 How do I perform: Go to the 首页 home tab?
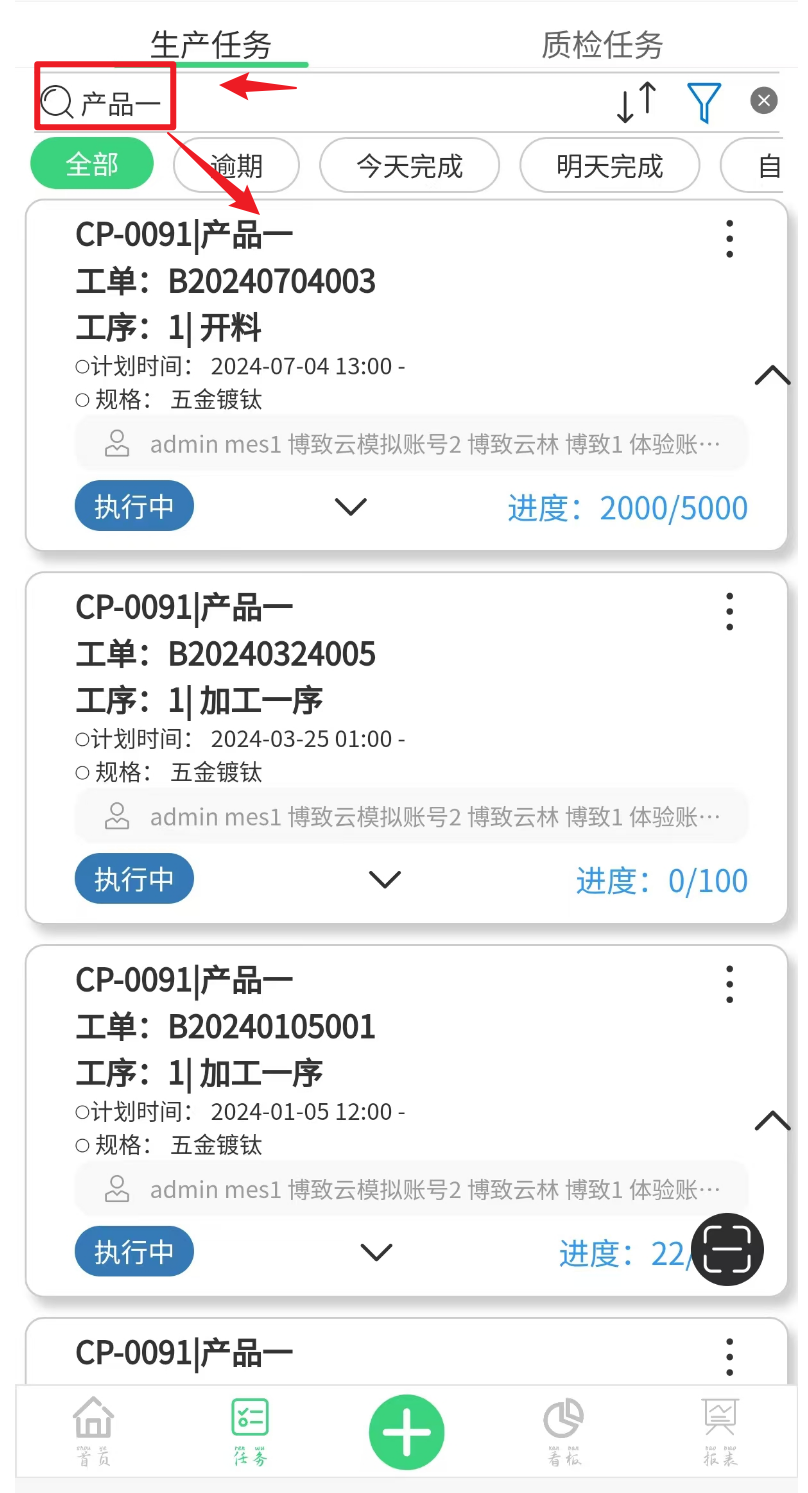(x=94, y=1431)
